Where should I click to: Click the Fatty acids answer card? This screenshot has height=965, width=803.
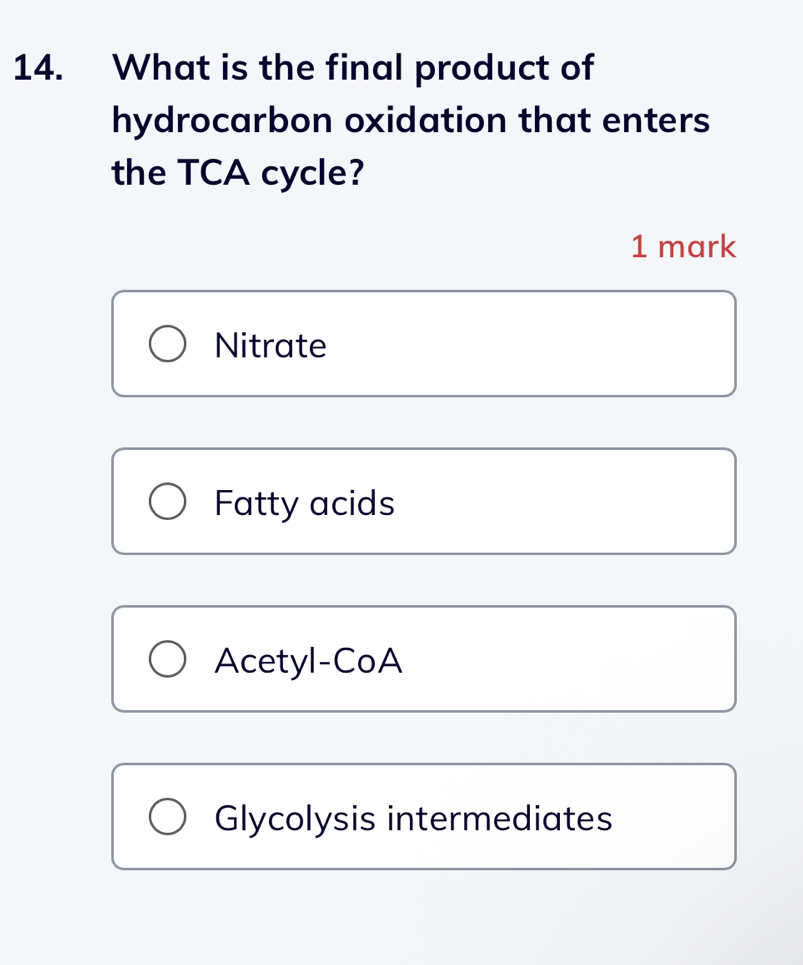tap(423, 500)
